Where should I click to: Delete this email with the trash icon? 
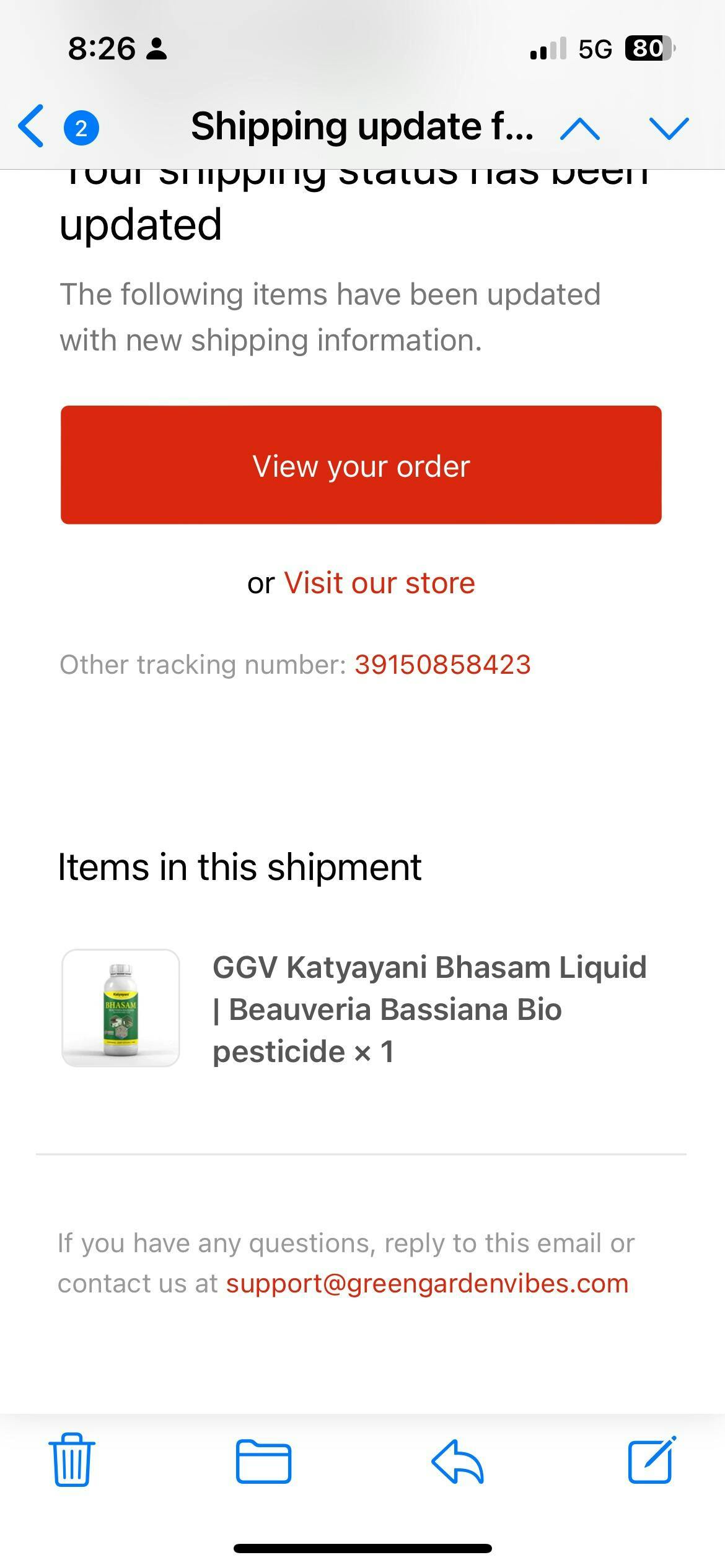click(x=72, y=1461)
